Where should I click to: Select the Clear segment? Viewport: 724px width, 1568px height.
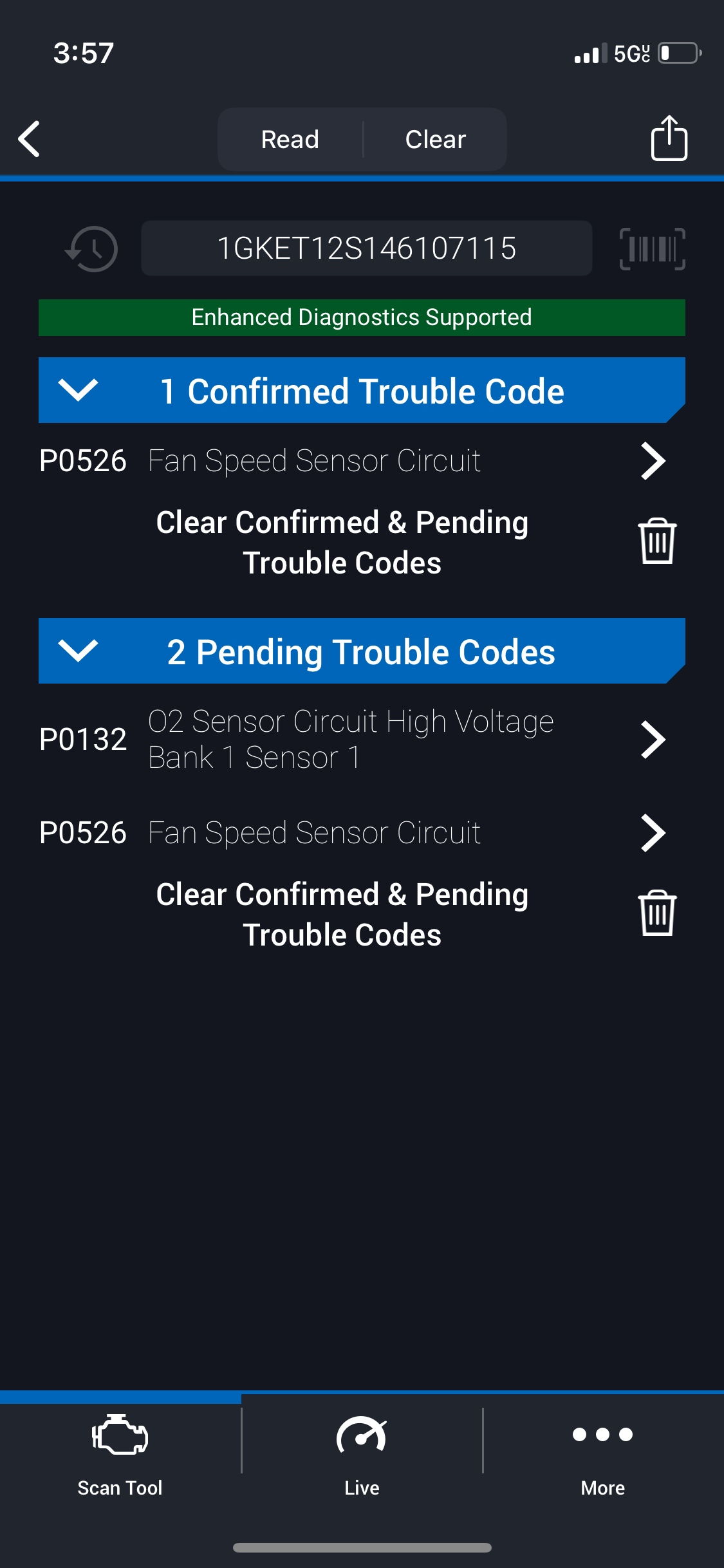(x=436, y=139)
